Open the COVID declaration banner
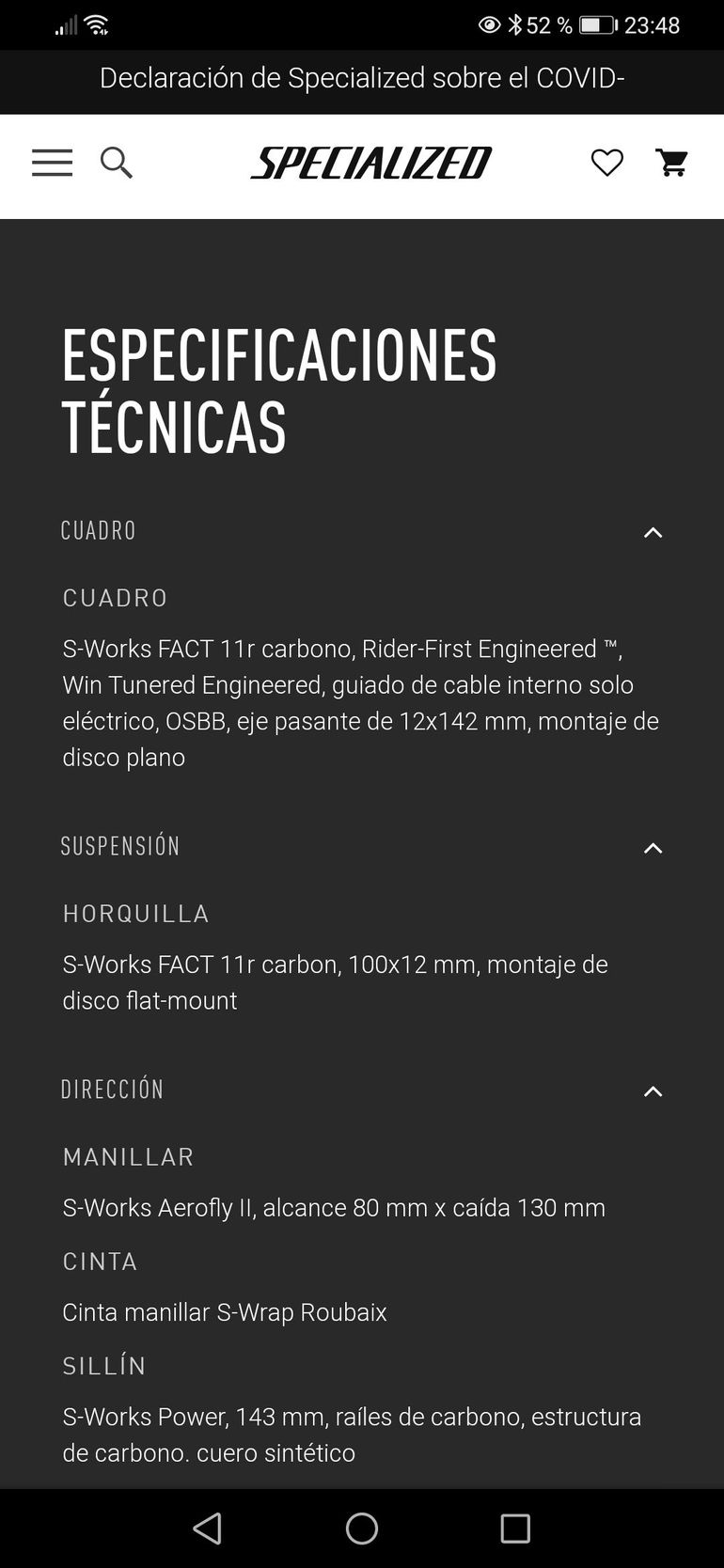This screenshot has height=1568, width=724. click(362, 78)
